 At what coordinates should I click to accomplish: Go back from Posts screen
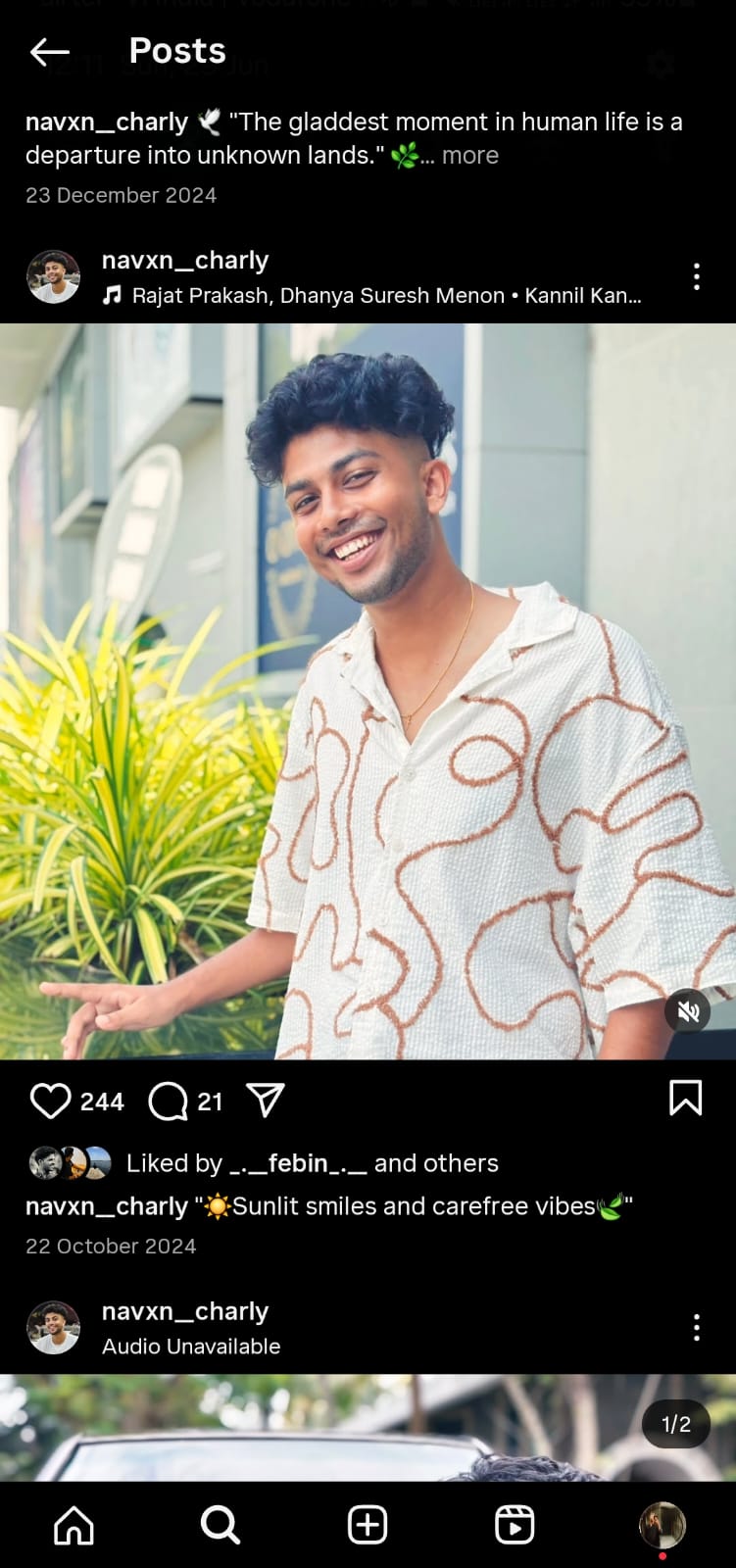pos(49,51)
